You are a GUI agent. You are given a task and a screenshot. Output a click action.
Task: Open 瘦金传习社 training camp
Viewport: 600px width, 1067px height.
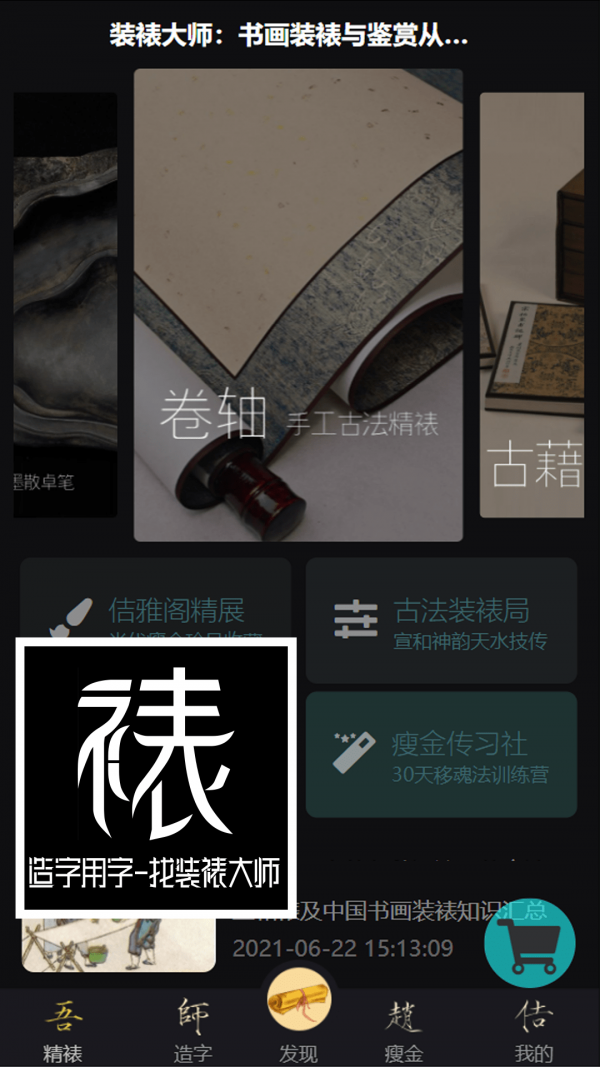click(x=441, y=754)
